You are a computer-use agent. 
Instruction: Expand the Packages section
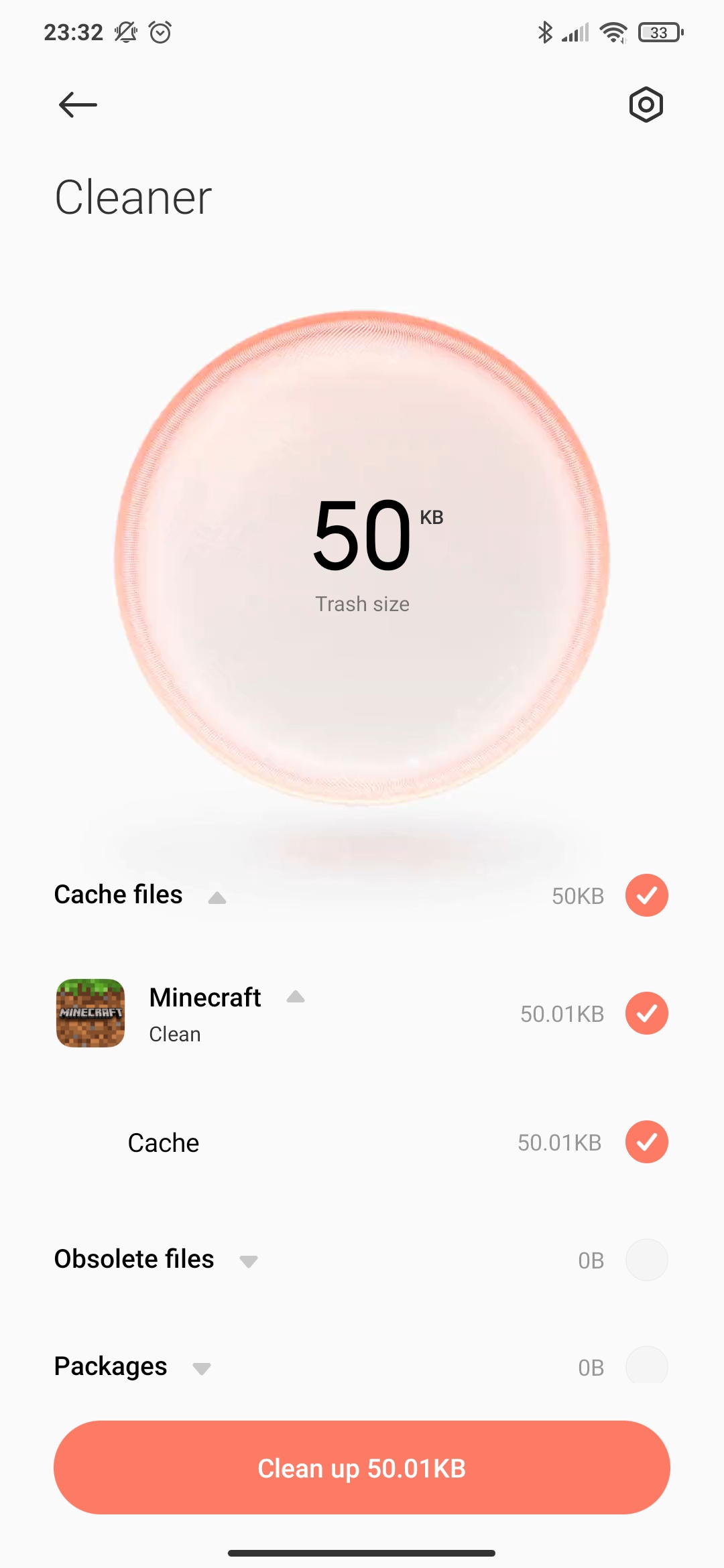click(x=202, y=1368)
